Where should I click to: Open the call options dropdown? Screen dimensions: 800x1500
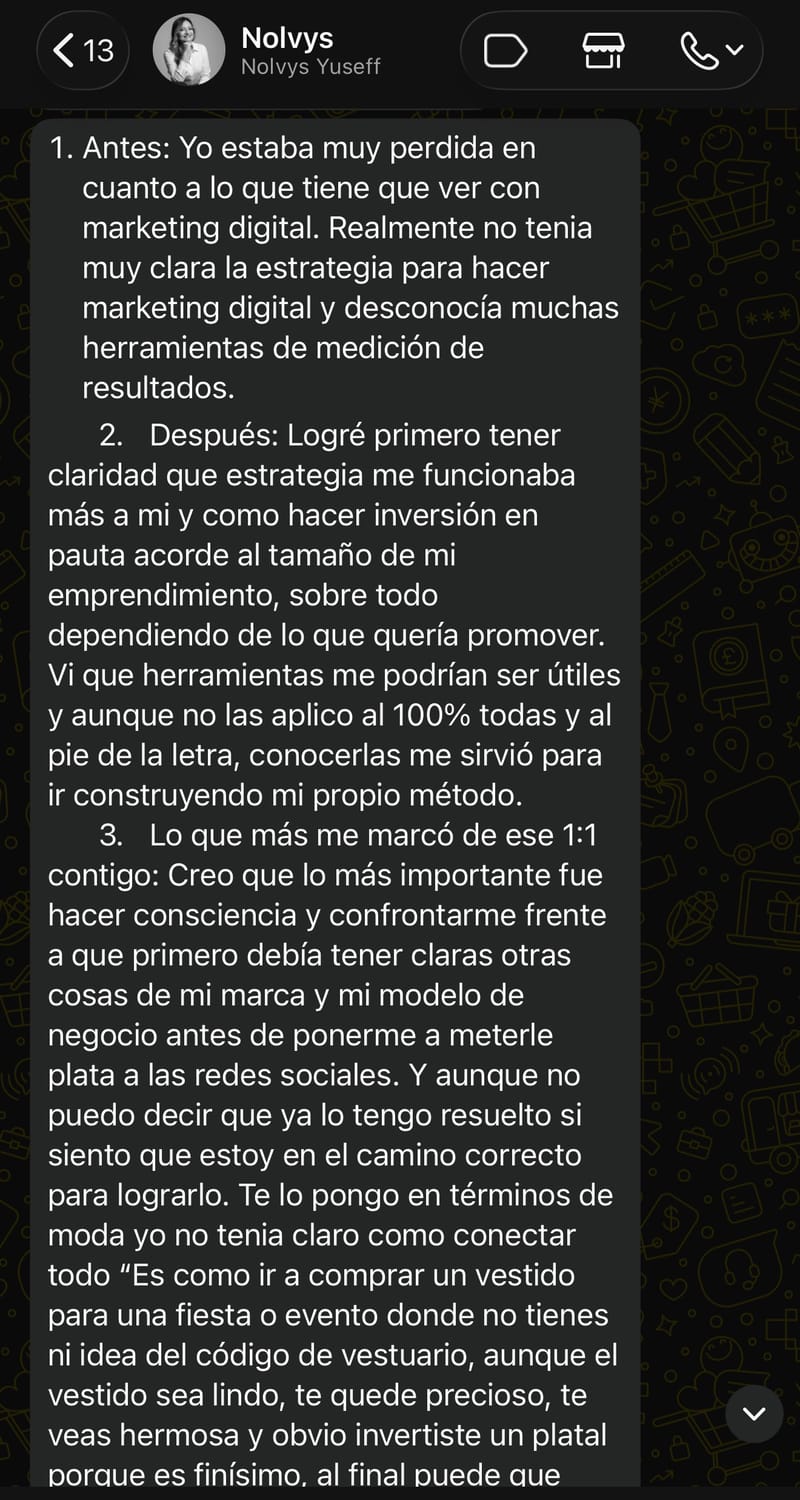tap(711, 50)
